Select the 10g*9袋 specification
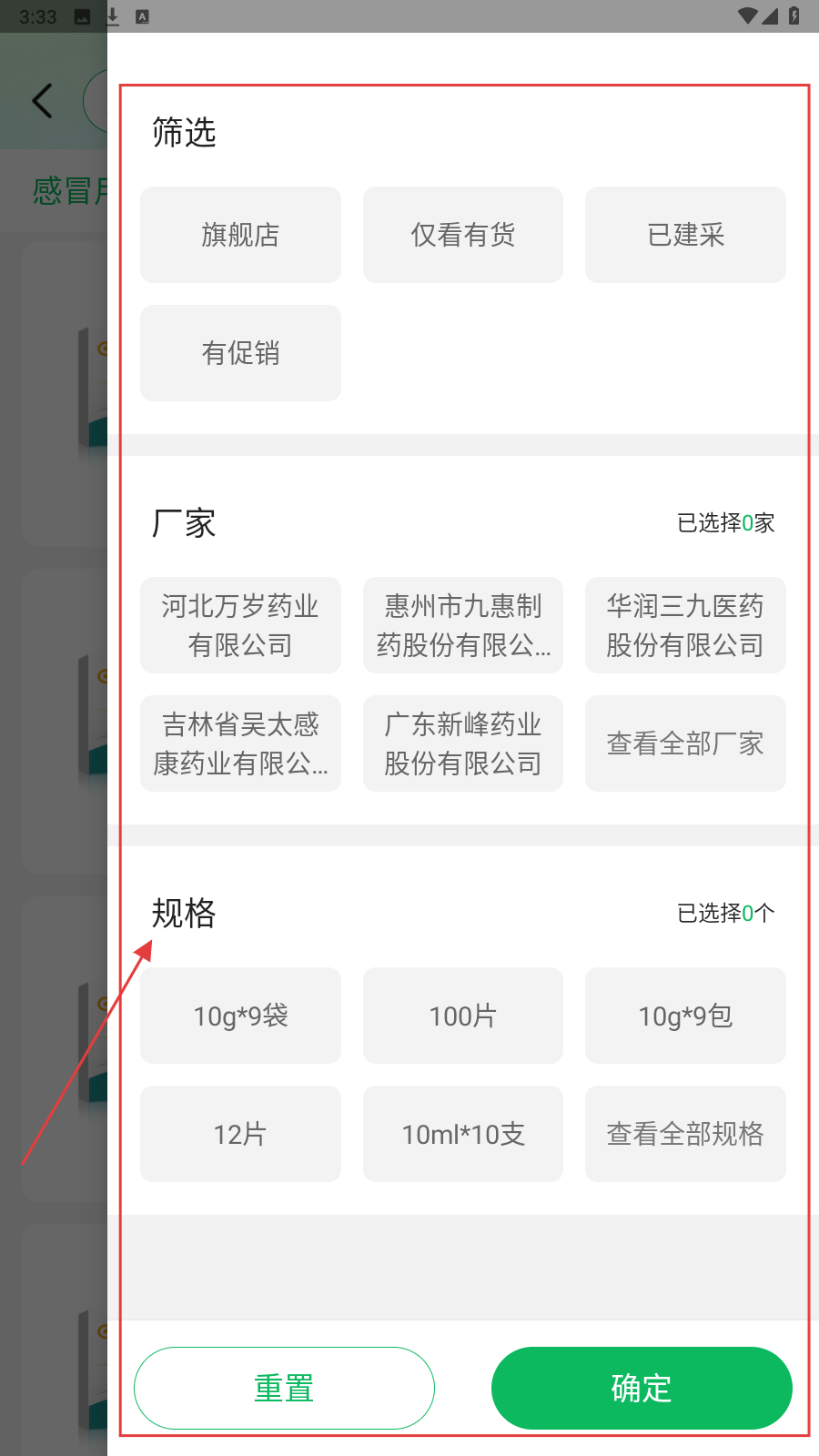Screen dimensions: 819x1456 click(240, 1016)
